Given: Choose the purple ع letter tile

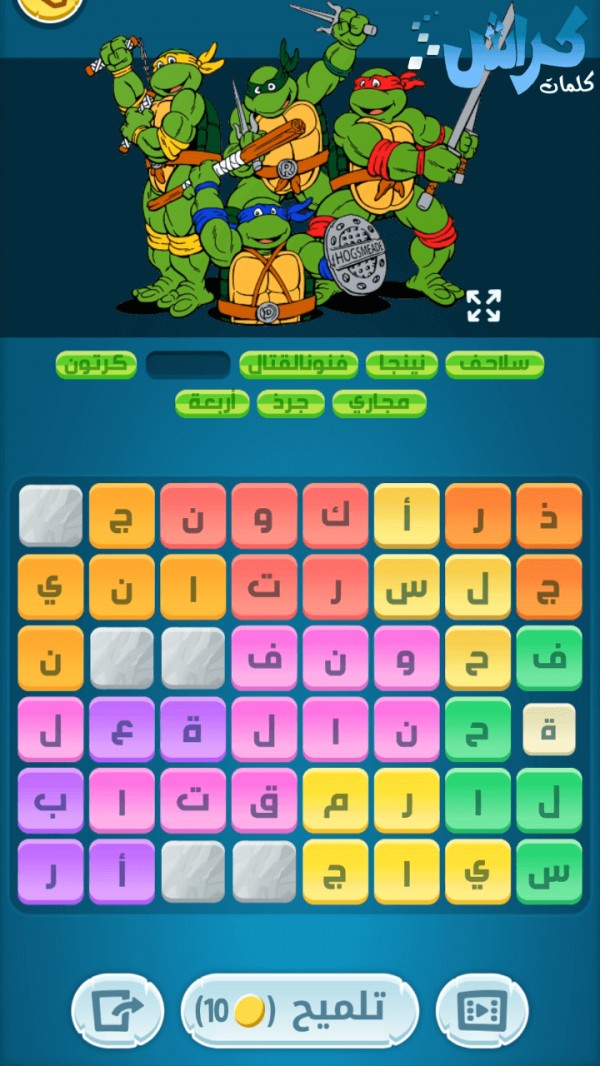Looking at the screenshot, I should [121, 729].
